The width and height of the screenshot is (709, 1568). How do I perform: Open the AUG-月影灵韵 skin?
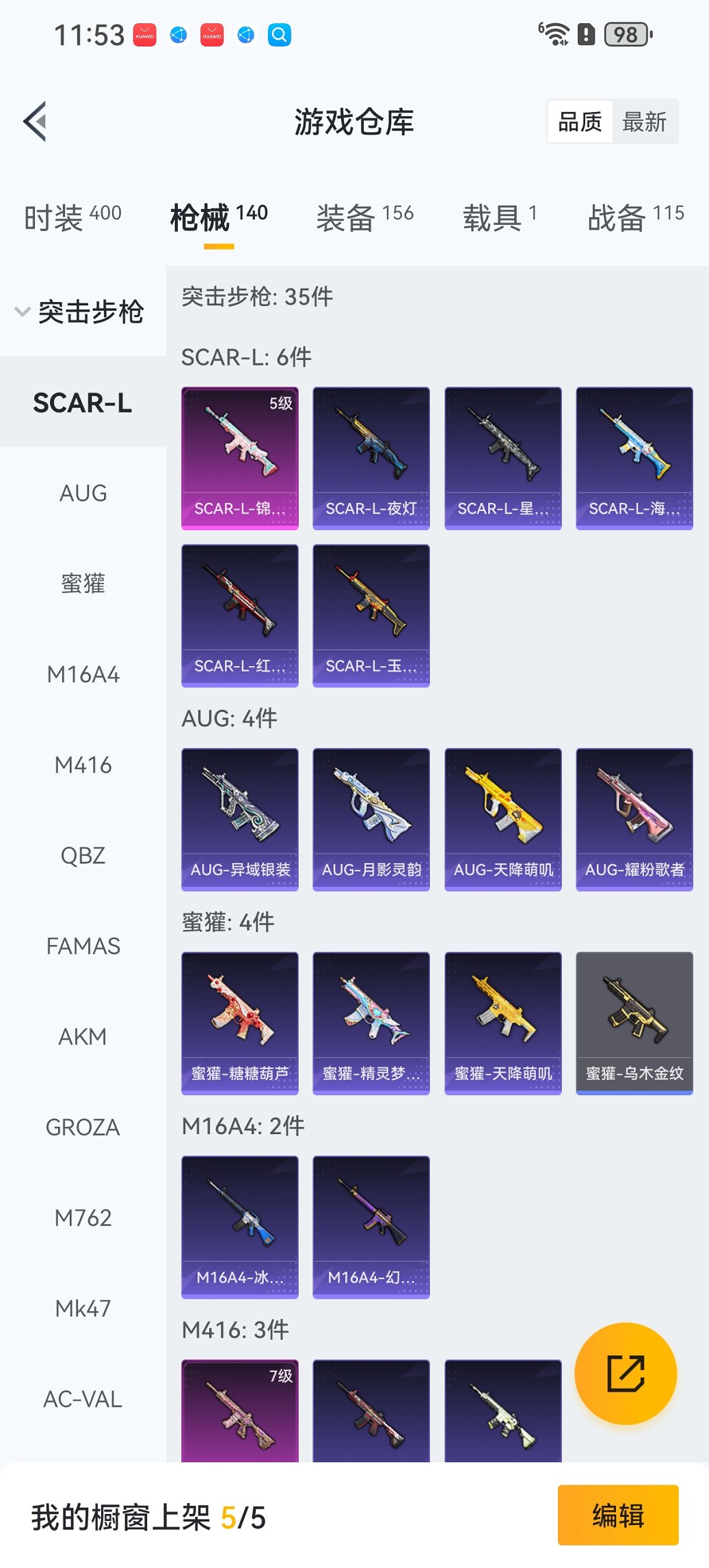click(371, 819)
